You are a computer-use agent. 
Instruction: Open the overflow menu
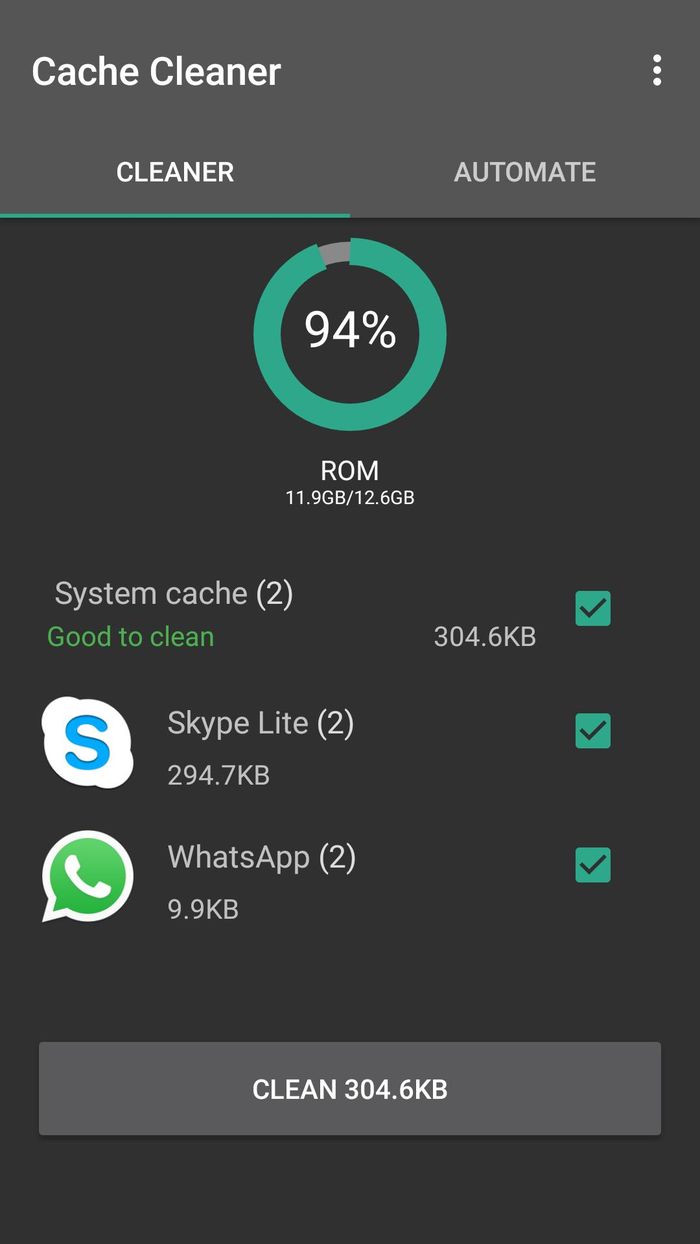point(656,70)
